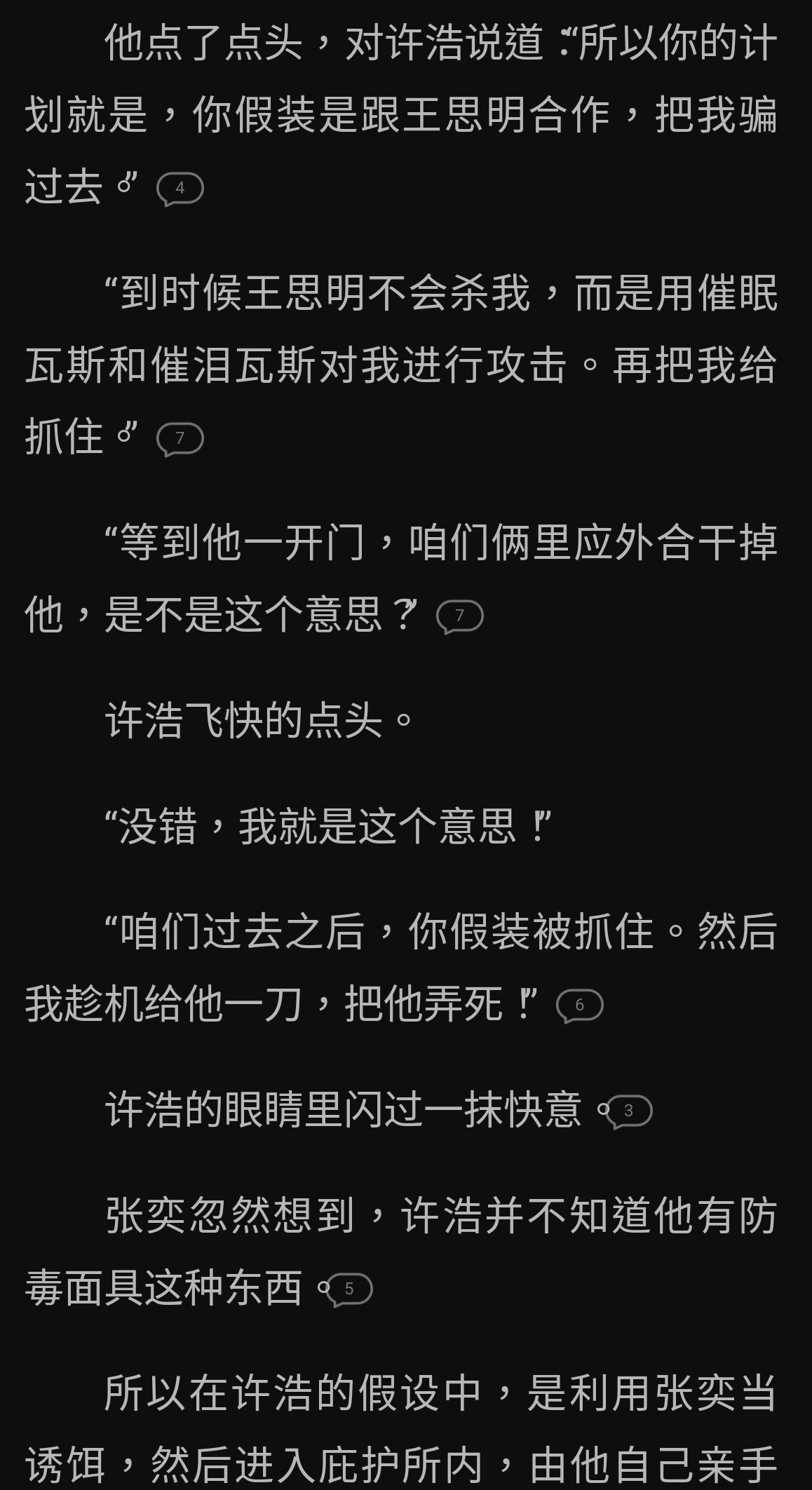
Task: View the 7 comments after '再把我给抓住'
Action: tap(180, 439)
